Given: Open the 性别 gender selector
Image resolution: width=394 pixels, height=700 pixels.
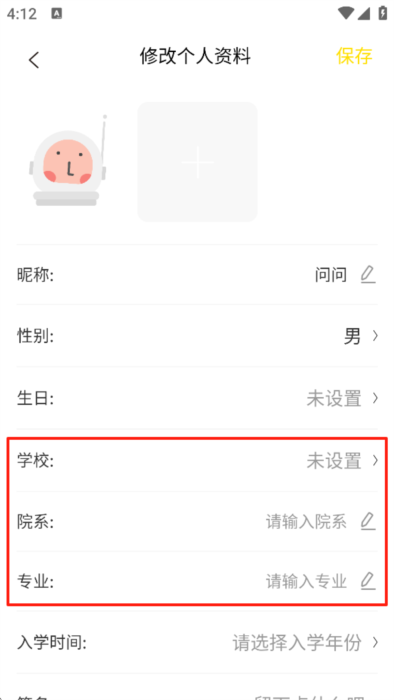Looking at the screenshot, I should point(197,336).
